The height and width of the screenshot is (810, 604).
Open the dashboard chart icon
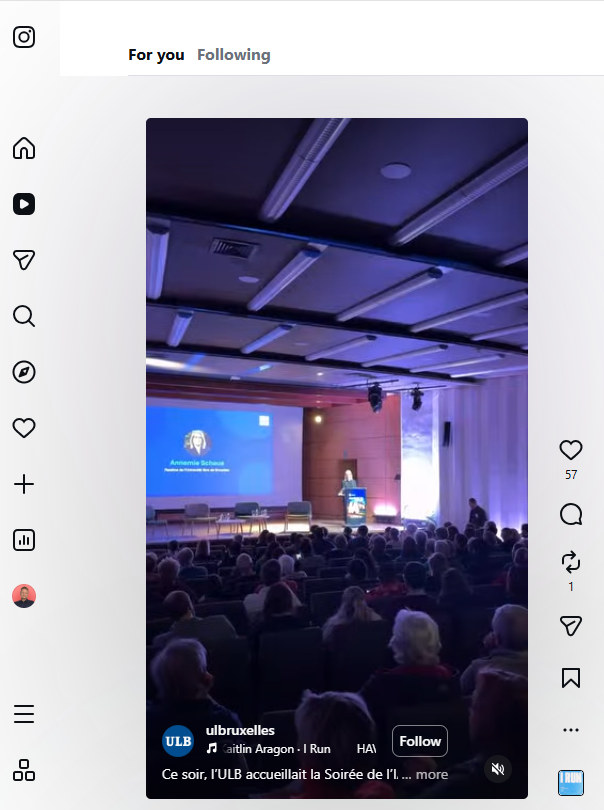(24, 540)
